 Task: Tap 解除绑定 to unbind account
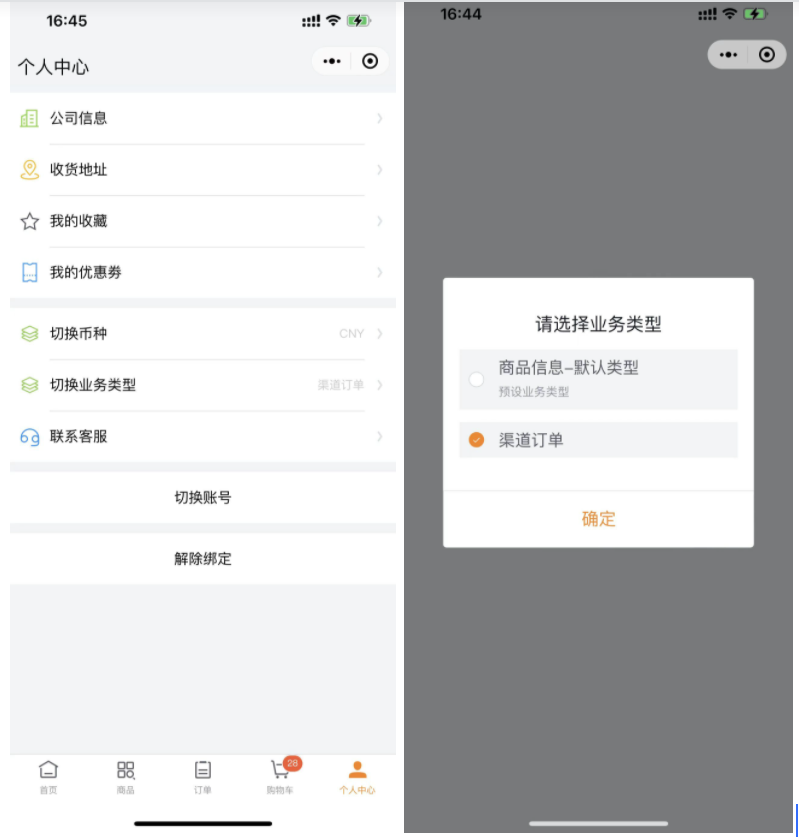(x=203, y=559)
